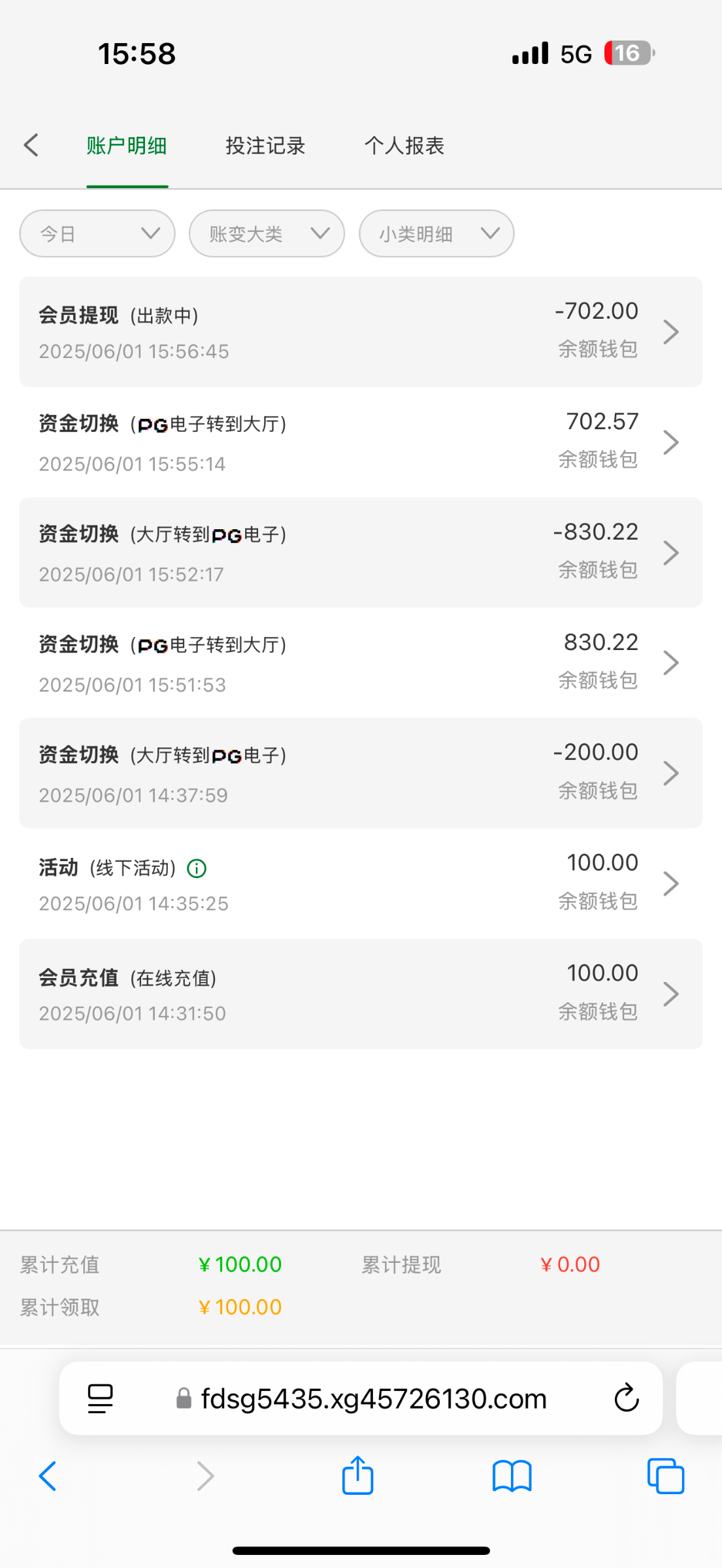Open the 会员充值 在线充值 record
722x1568 pixels.
[361, 994]
